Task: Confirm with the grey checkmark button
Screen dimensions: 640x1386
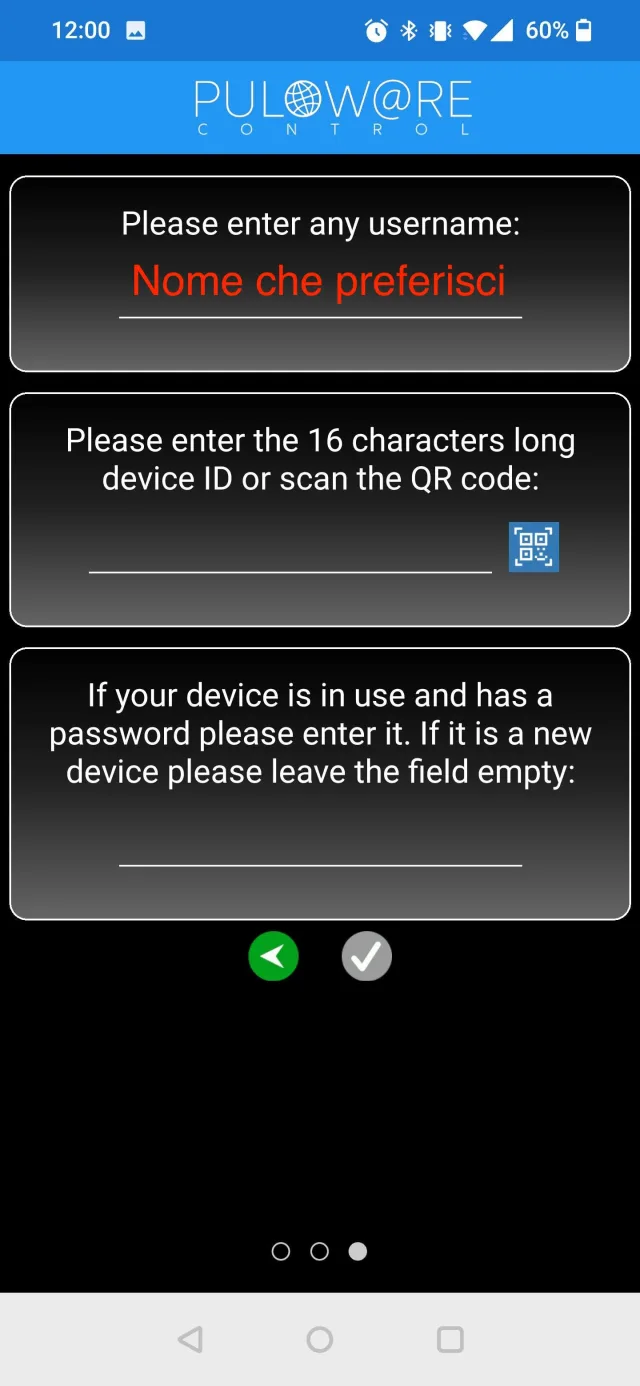Action: 367,957
